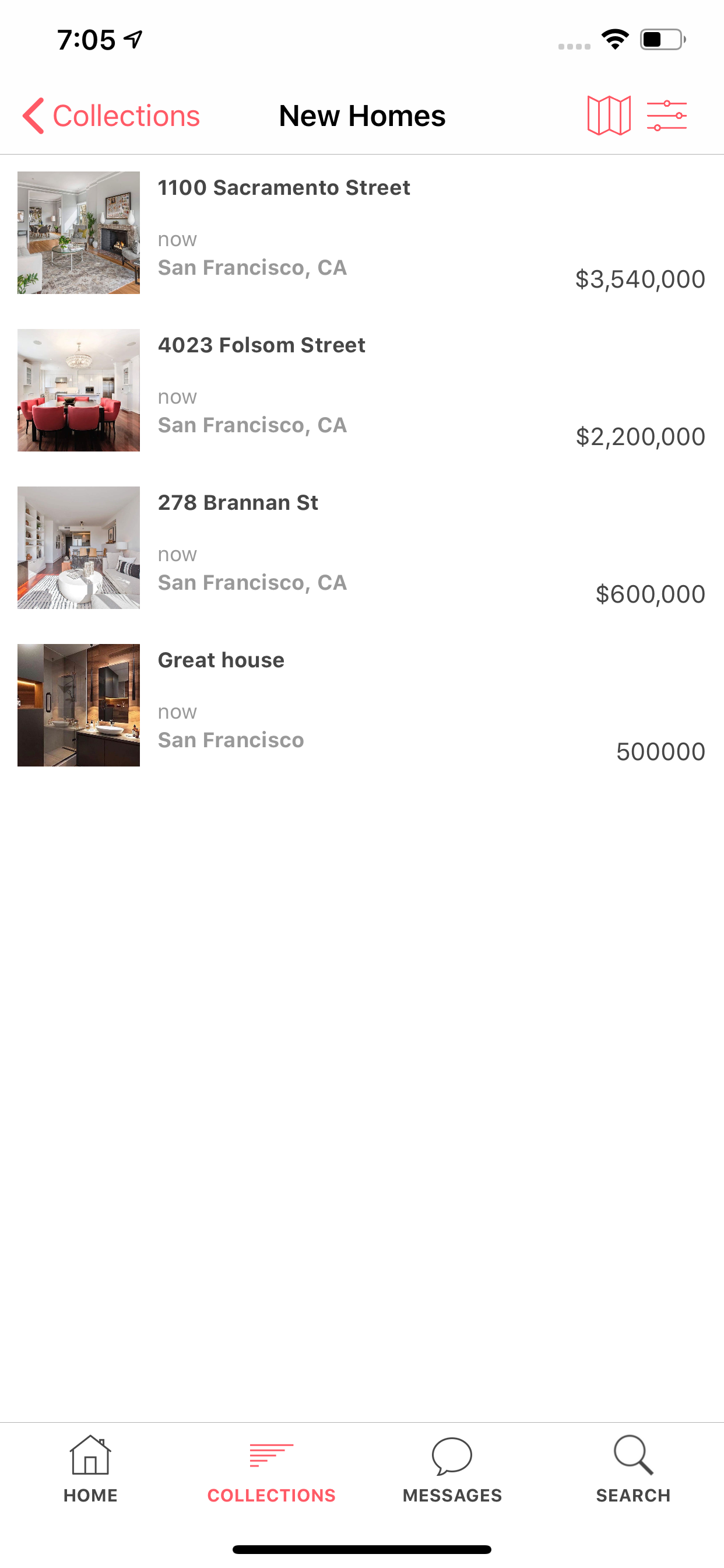View the Great house bathroom thumbnail
The width and height of the screenshot is (724, 1568).
click(78, 706)
